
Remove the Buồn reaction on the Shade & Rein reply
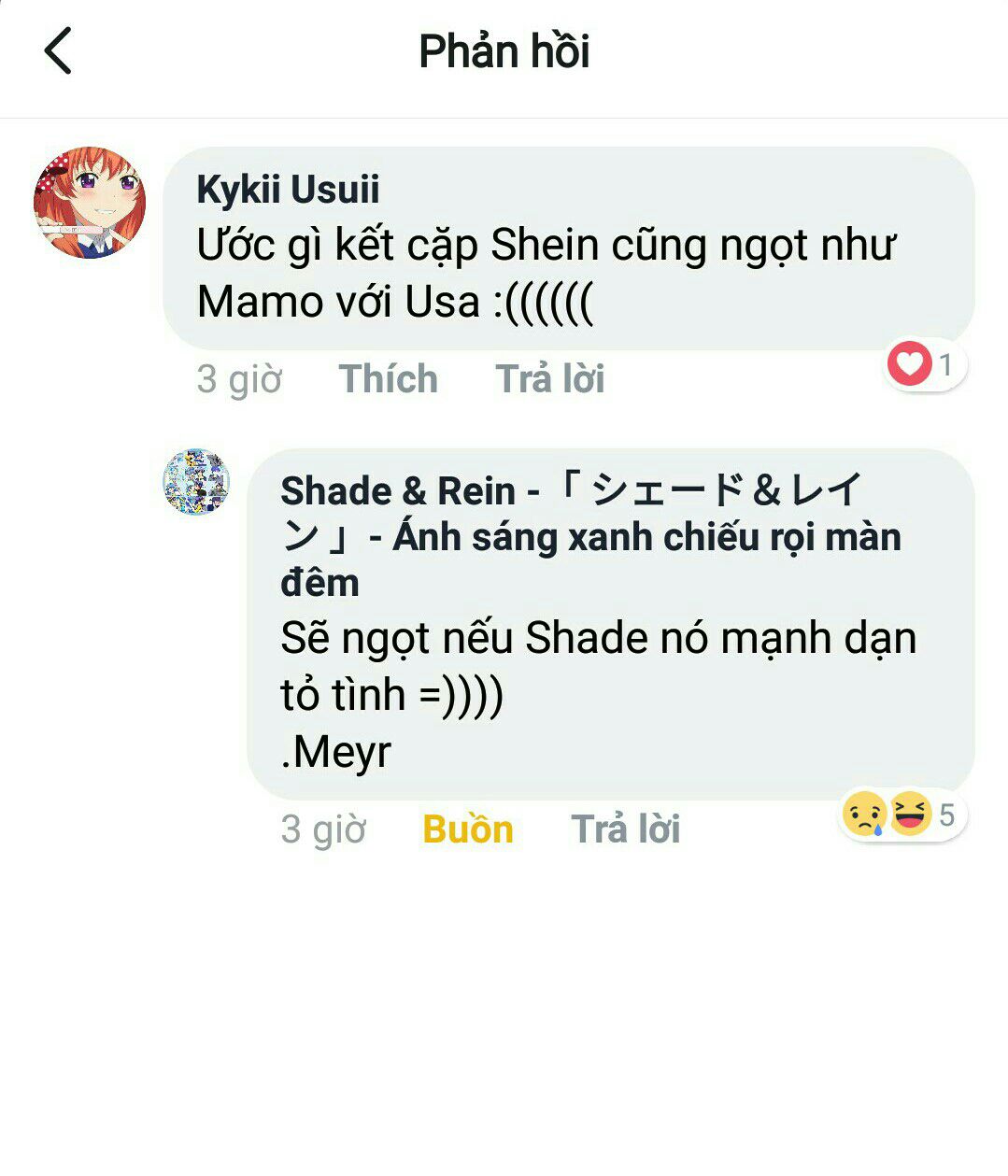[467, 829]
